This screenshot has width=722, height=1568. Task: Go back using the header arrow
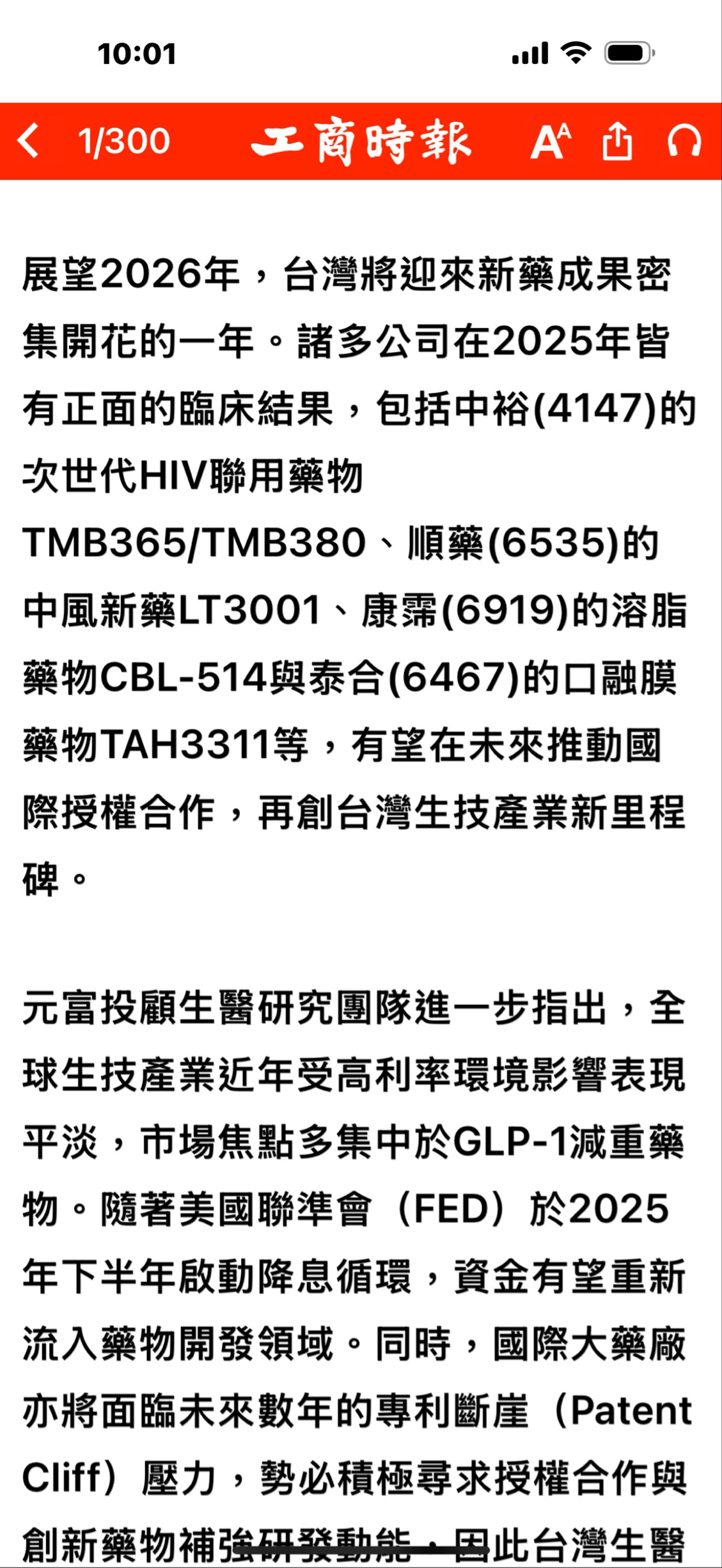tap(29, 141)
